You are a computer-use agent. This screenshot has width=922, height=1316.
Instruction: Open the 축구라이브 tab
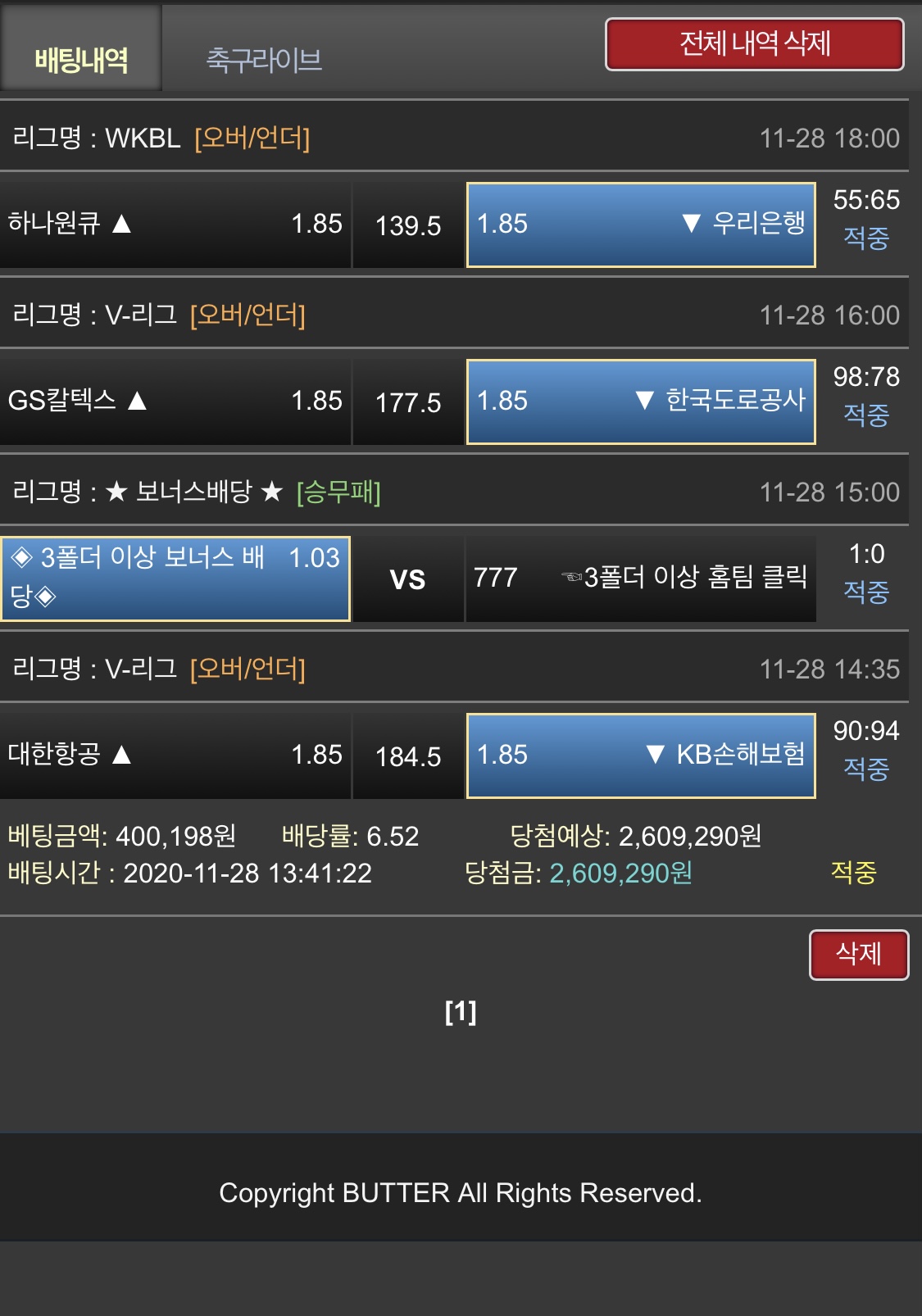pyautogui.click(x=263, y=59)
